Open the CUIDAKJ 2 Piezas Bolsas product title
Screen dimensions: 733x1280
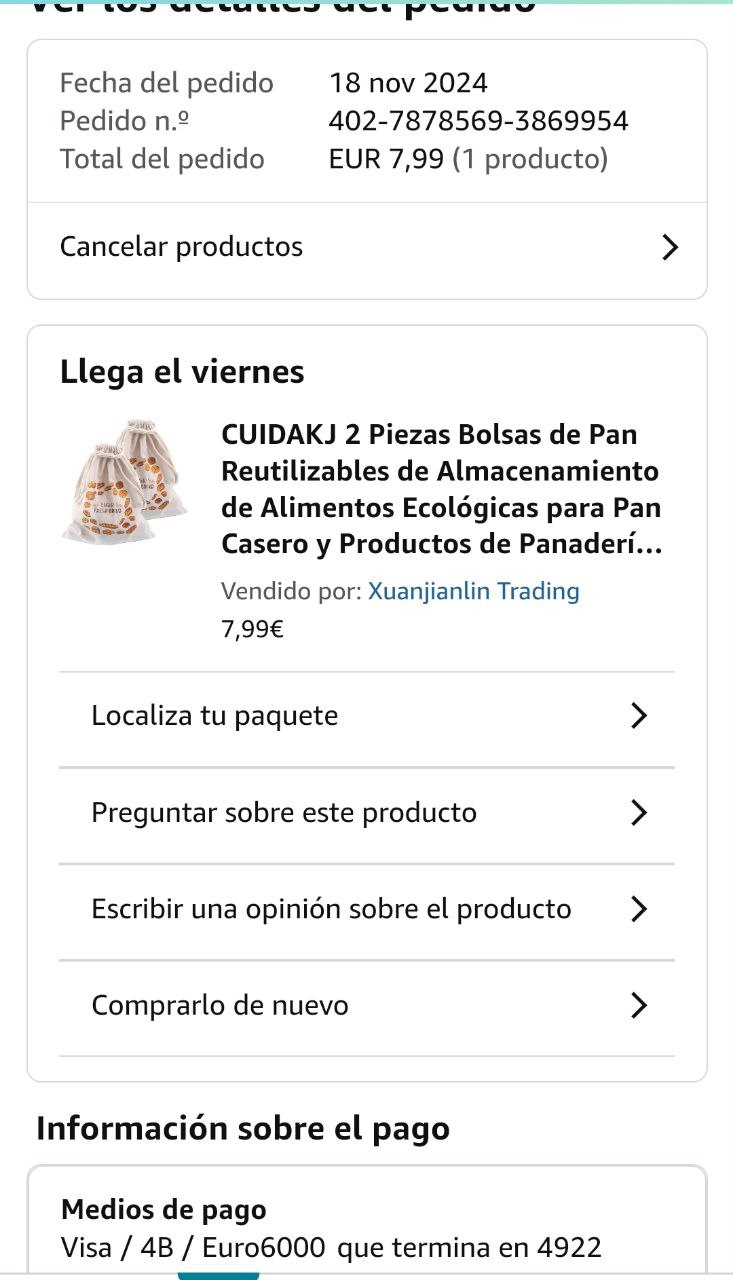coord(441,489)
